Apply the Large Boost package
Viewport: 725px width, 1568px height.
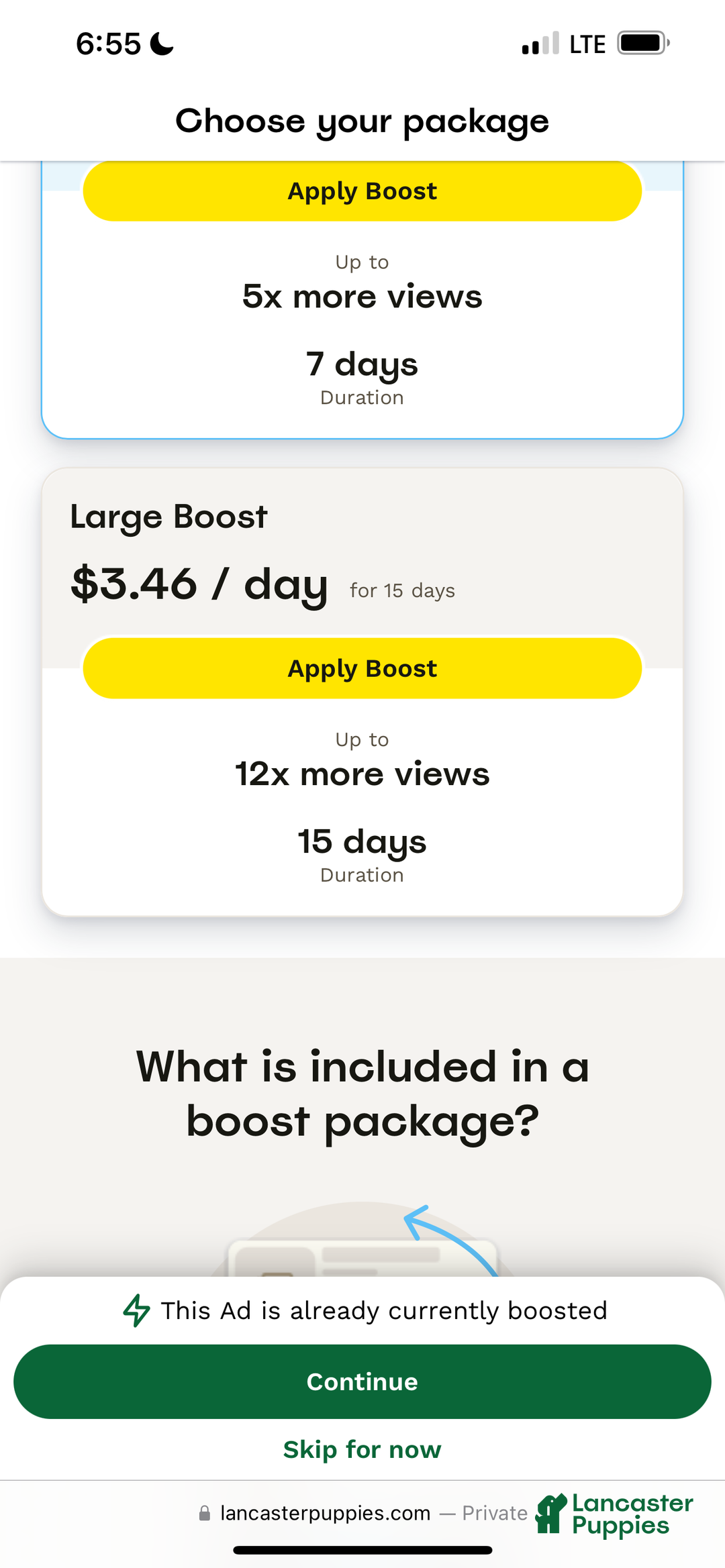[x=362, y=668]
